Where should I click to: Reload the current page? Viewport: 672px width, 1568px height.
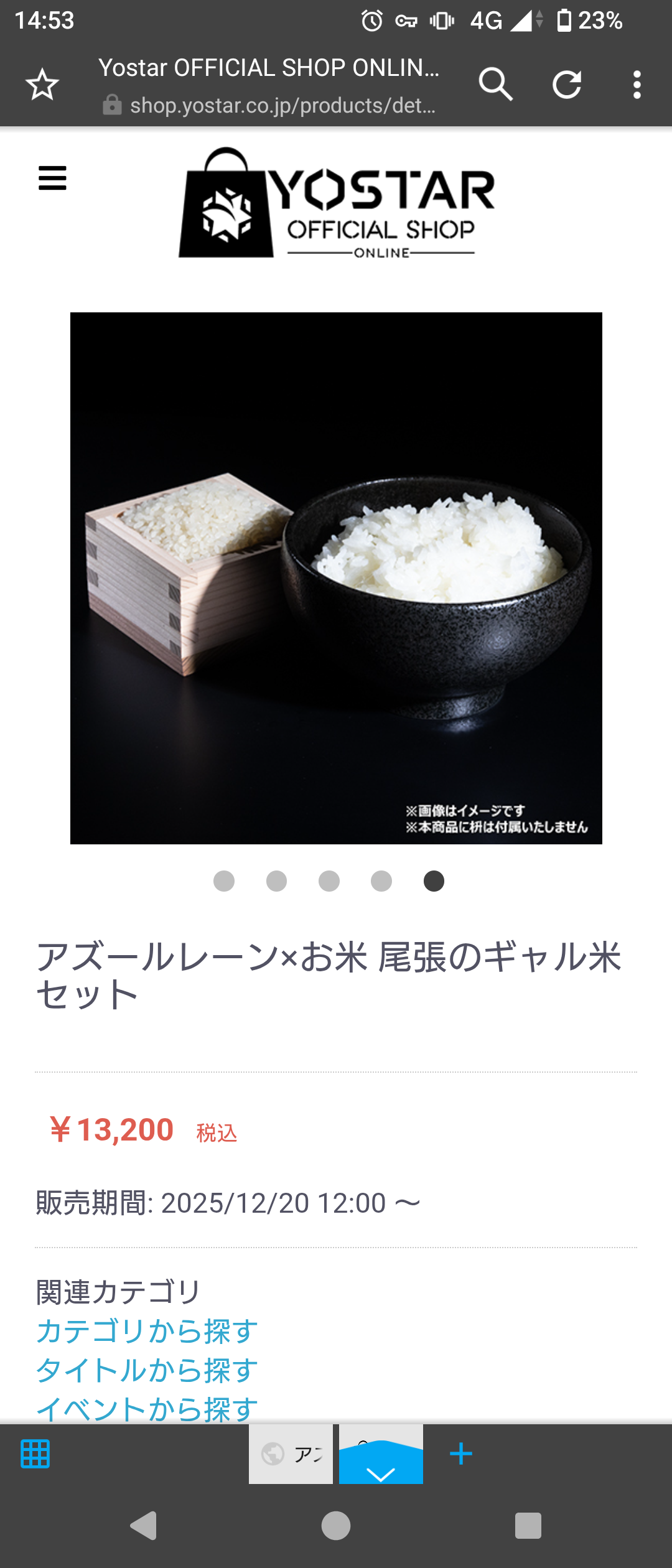567,85
